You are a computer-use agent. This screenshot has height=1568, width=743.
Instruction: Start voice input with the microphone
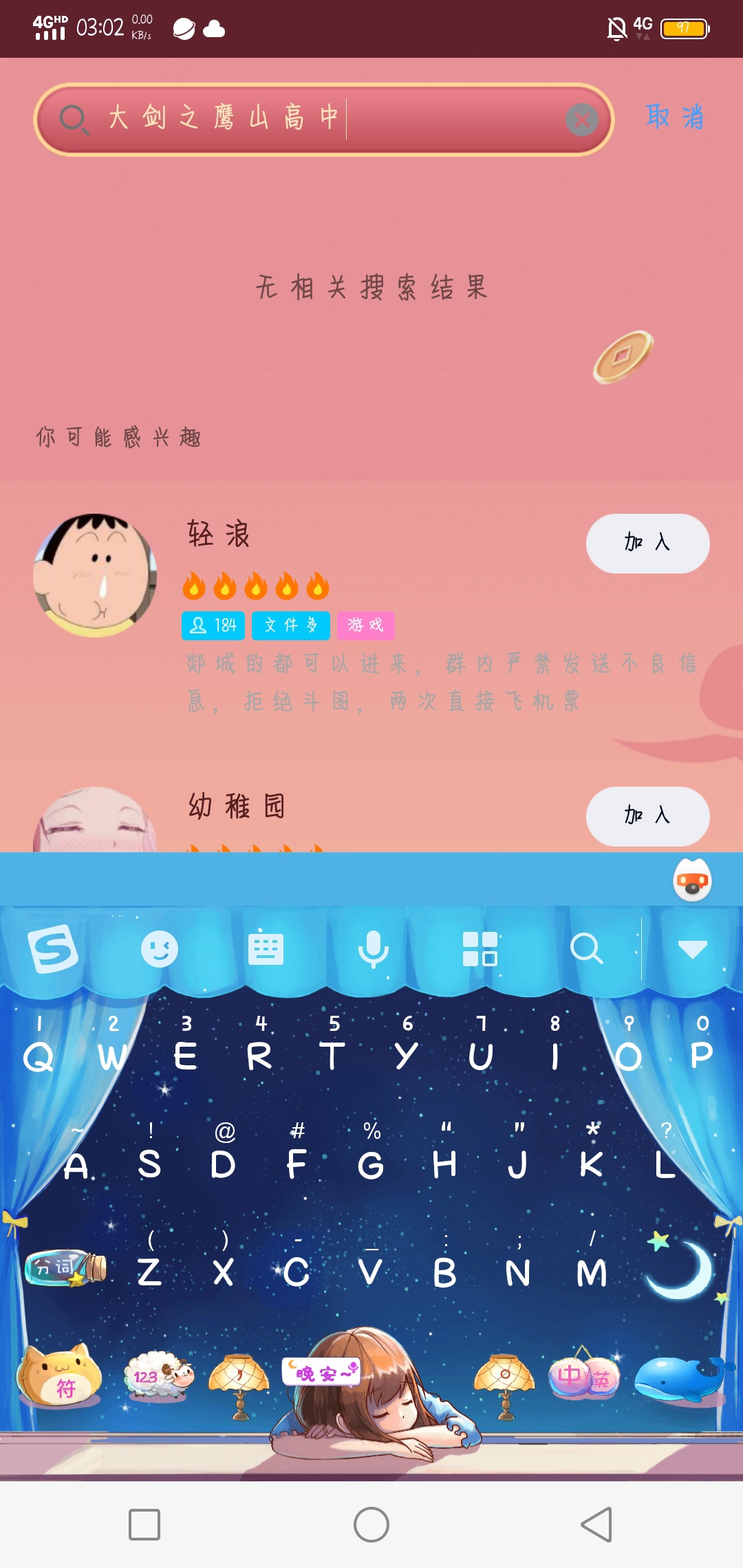tap(374, 949)
